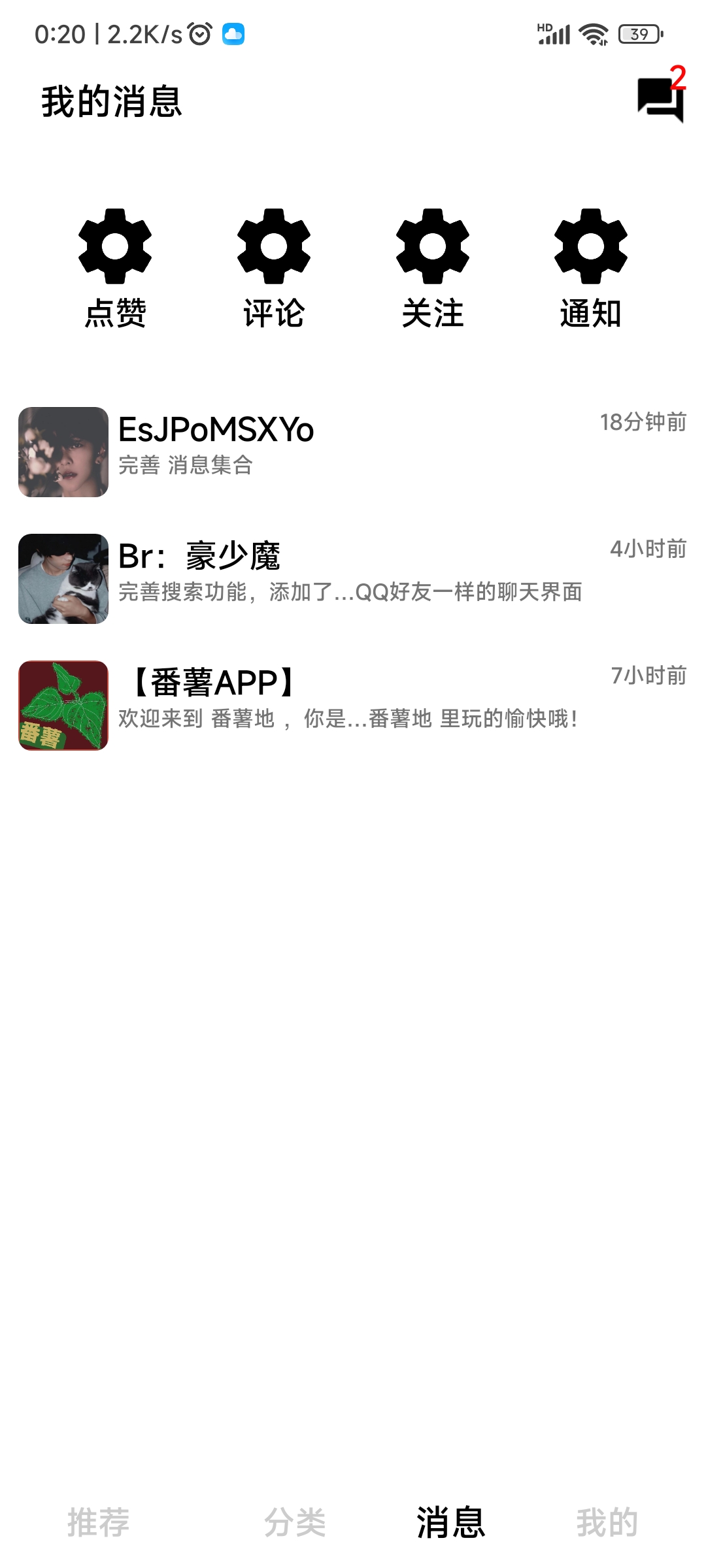Open the 点赞 likes section

click(115, 268)
